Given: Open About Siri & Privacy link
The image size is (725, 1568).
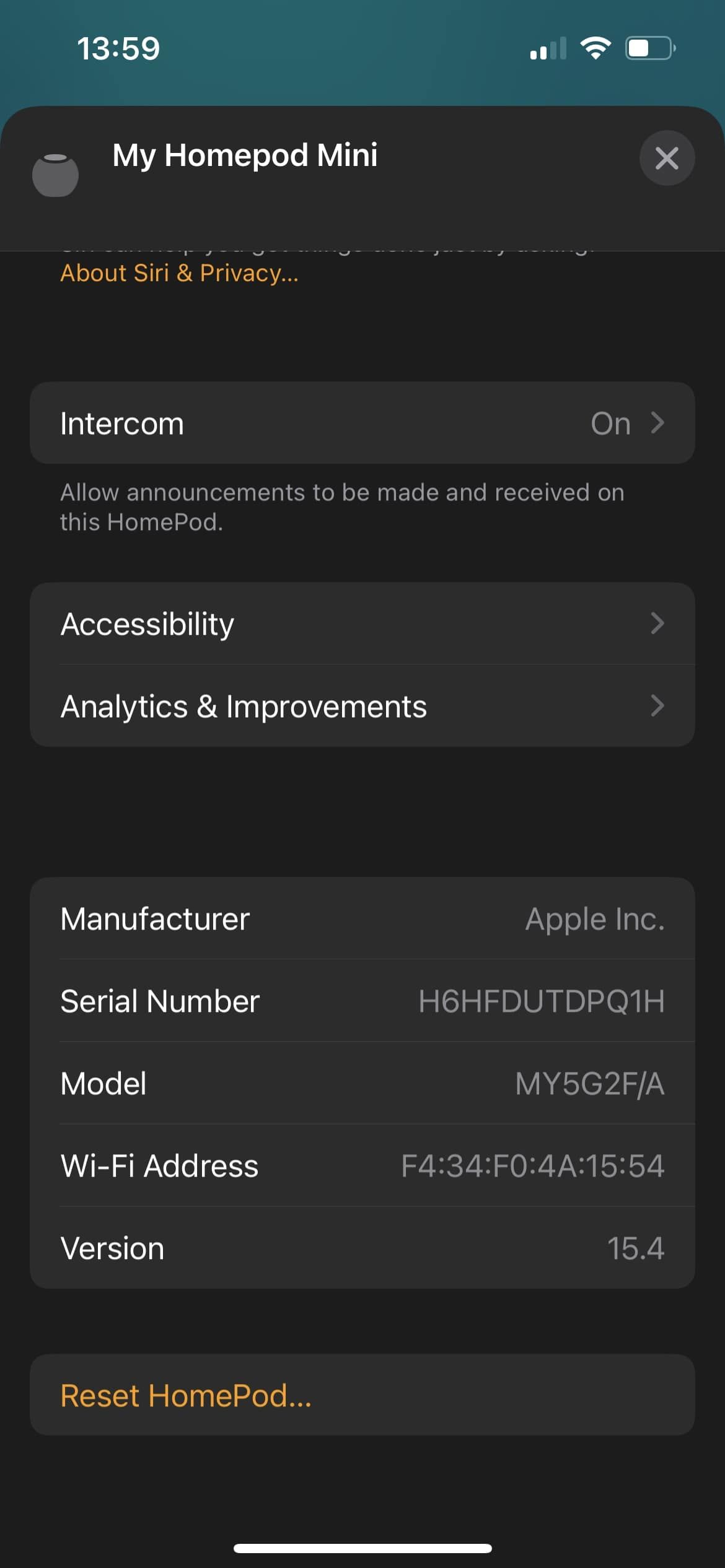Looking at the screenshot, I should [178, 273].
